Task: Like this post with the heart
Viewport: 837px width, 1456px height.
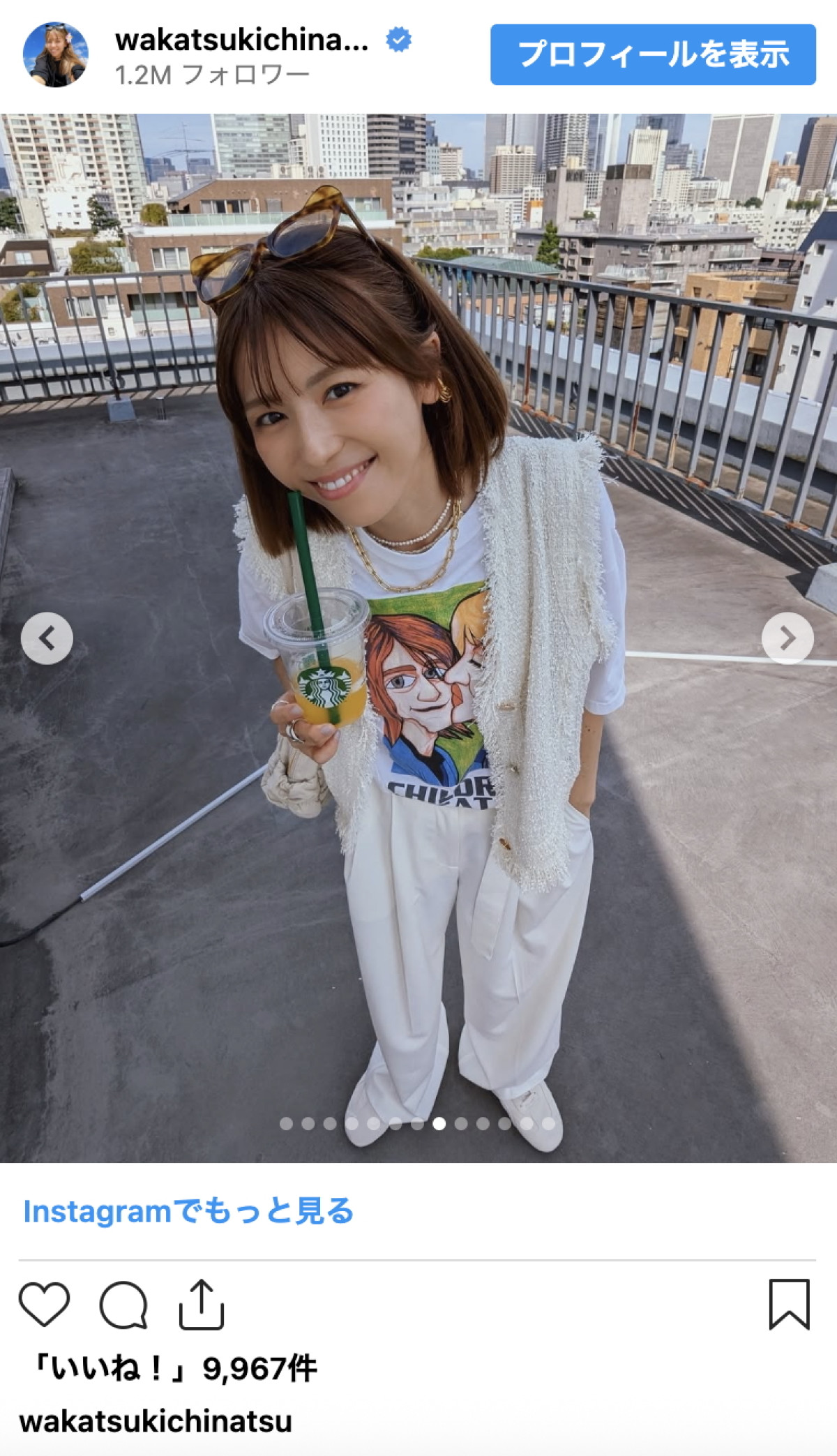Action: [44, 1303]
